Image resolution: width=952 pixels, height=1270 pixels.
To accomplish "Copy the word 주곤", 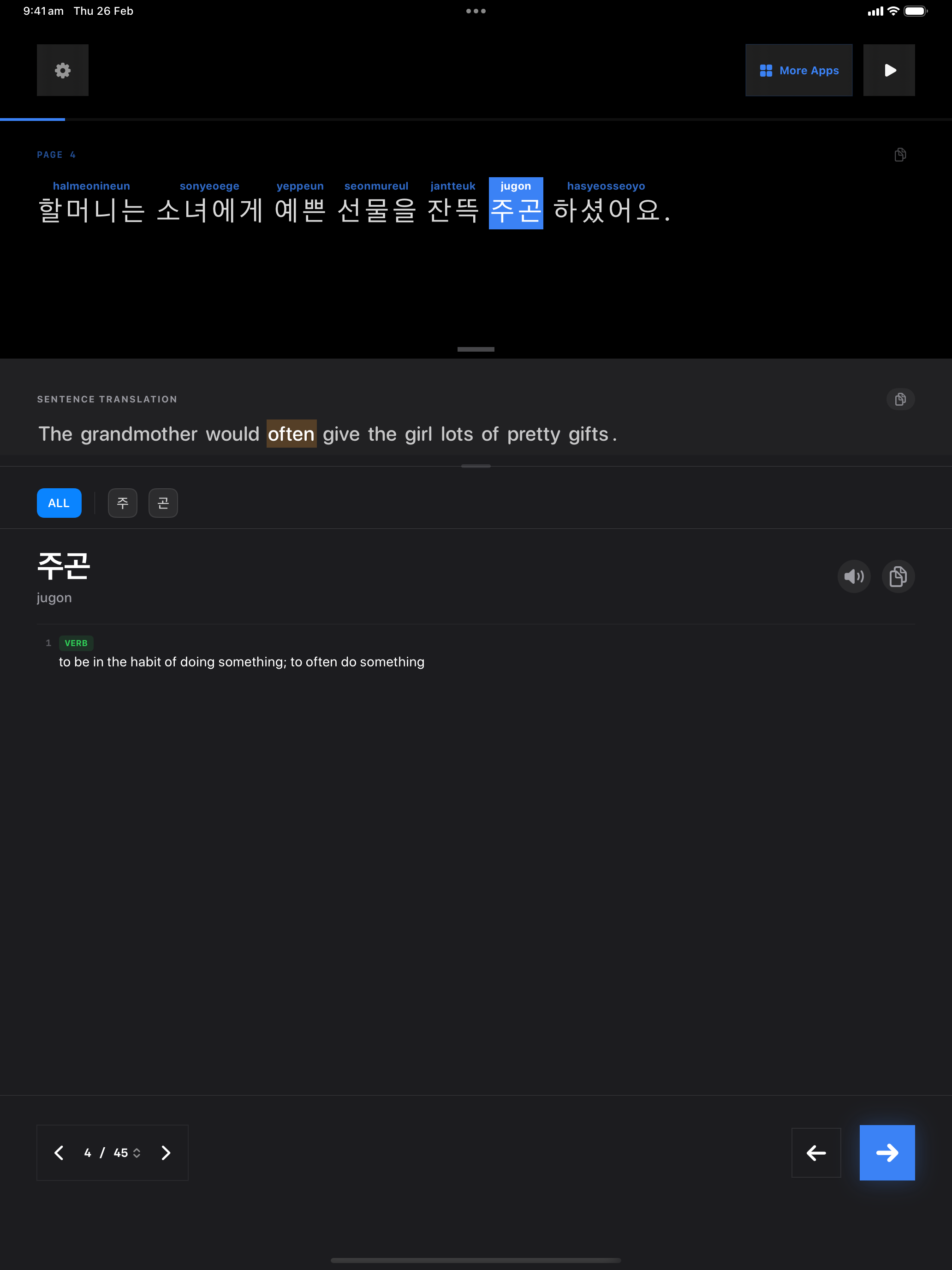I will pos(898,576).
